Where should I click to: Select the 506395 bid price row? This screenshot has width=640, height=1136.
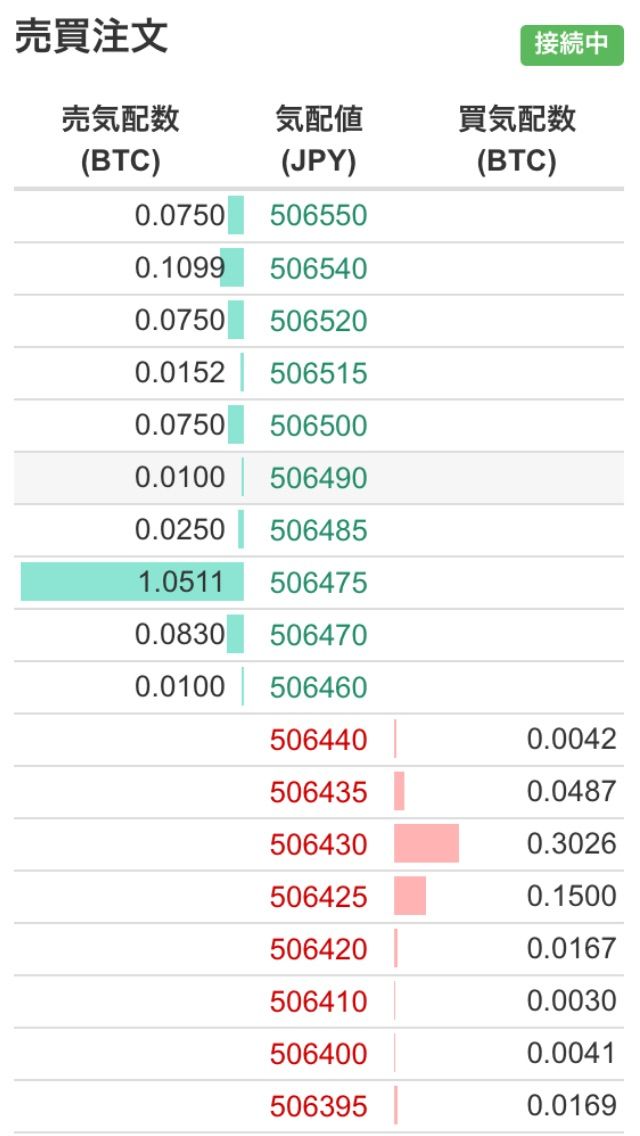[x=318, y=1107]
